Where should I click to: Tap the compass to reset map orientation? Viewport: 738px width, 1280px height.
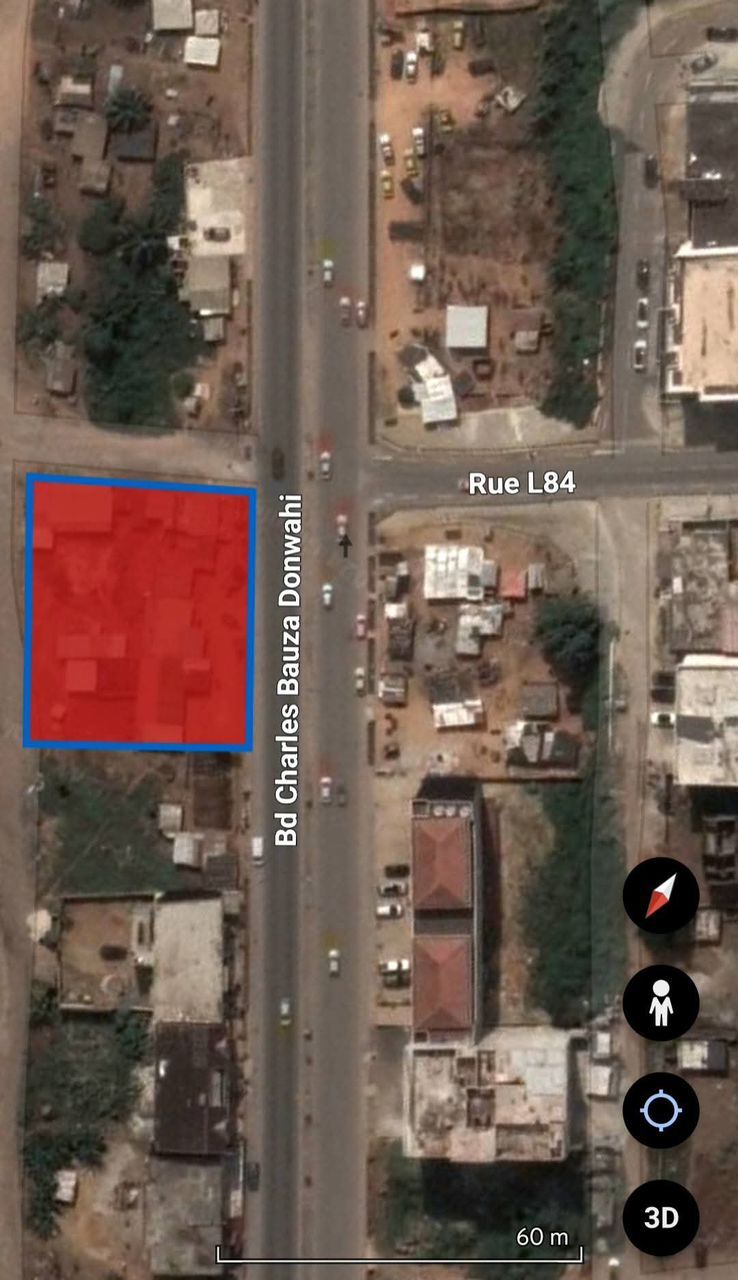[660, 895]
